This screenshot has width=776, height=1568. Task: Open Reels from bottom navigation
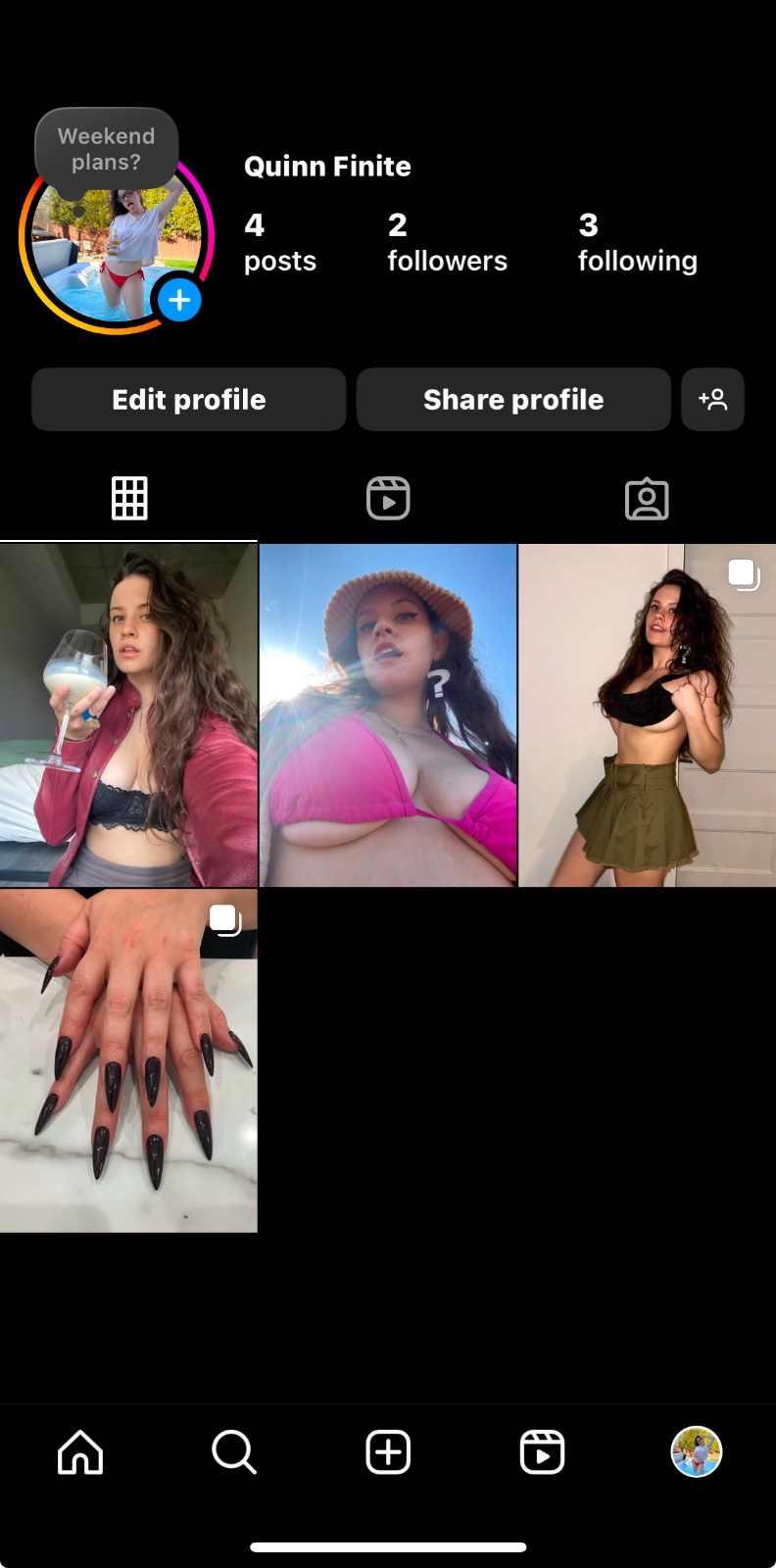pos(542,1451)
